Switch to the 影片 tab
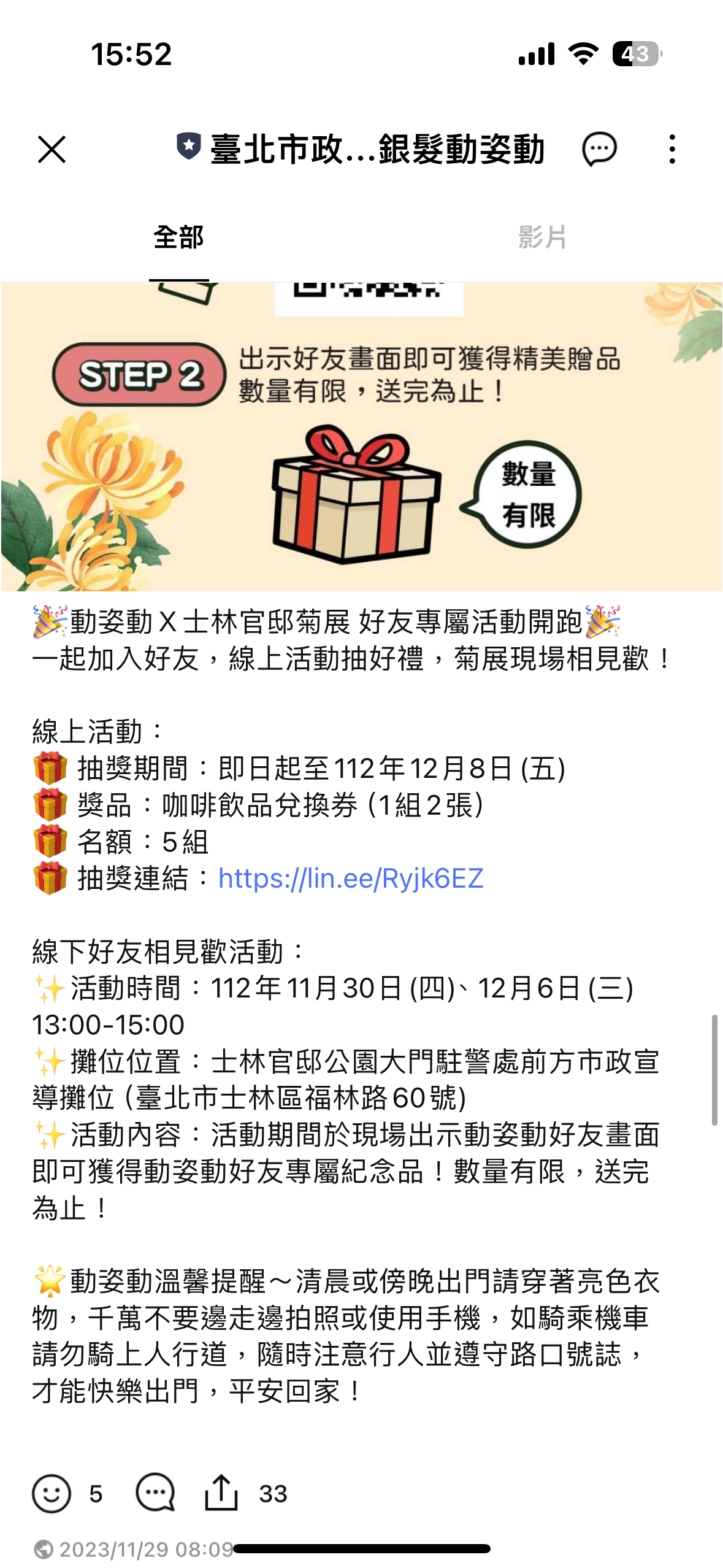This screenshot has height=1568, width=723. 542,237
